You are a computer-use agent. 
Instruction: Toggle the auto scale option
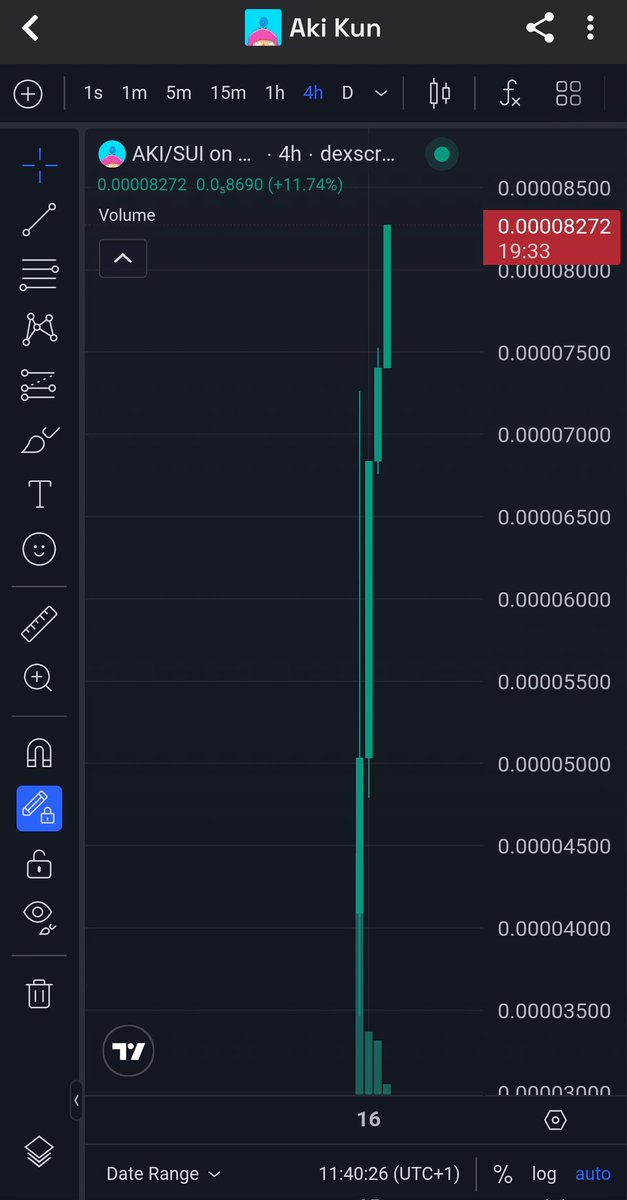(x=593, y=1174)
